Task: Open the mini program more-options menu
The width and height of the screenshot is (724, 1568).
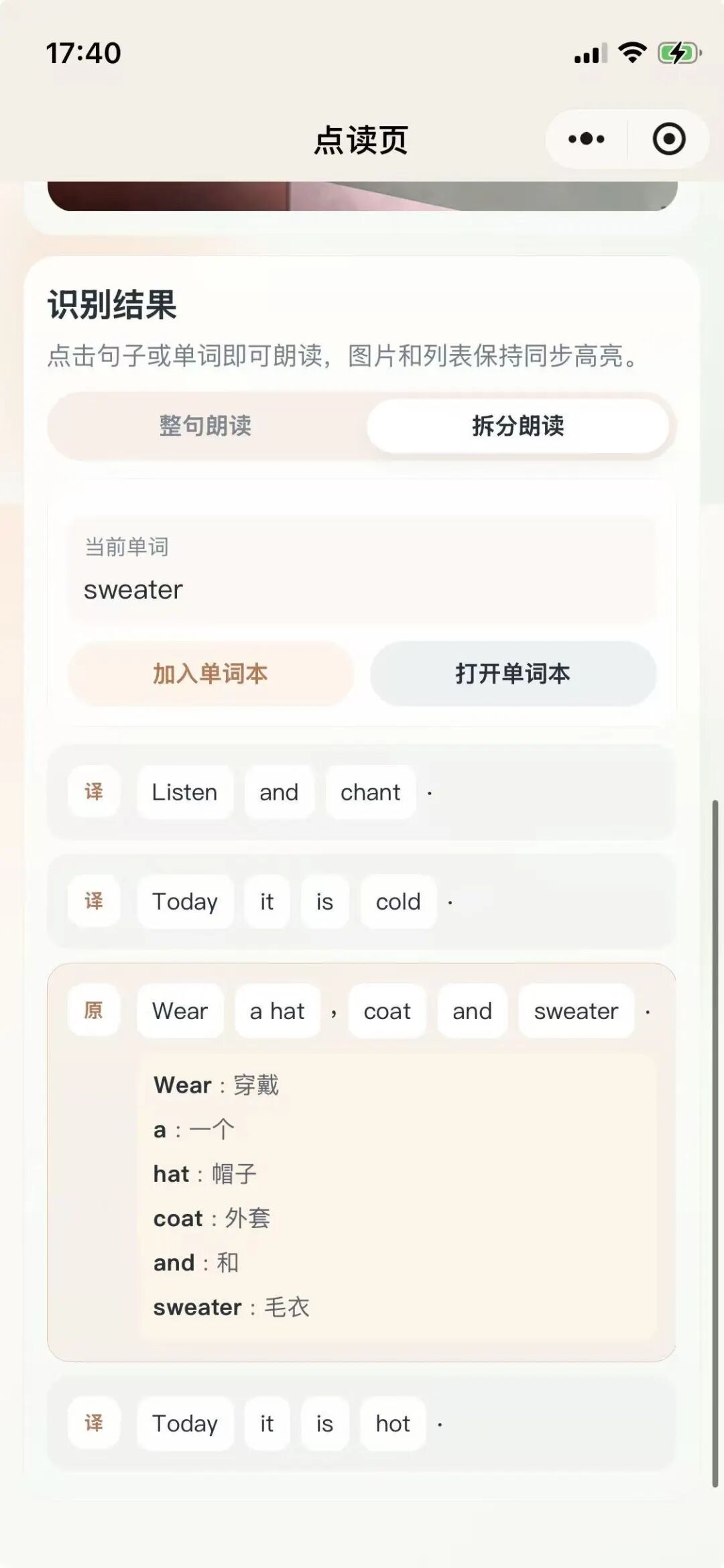Action: (x=586, y=139)
